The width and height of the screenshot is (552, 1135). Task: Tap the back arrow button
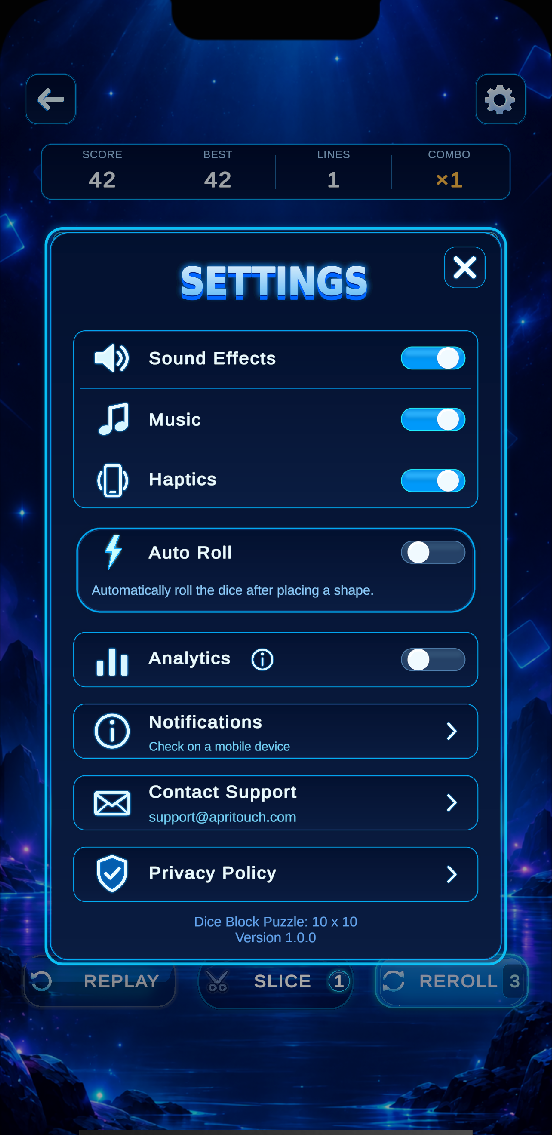(x=51, y=99)
